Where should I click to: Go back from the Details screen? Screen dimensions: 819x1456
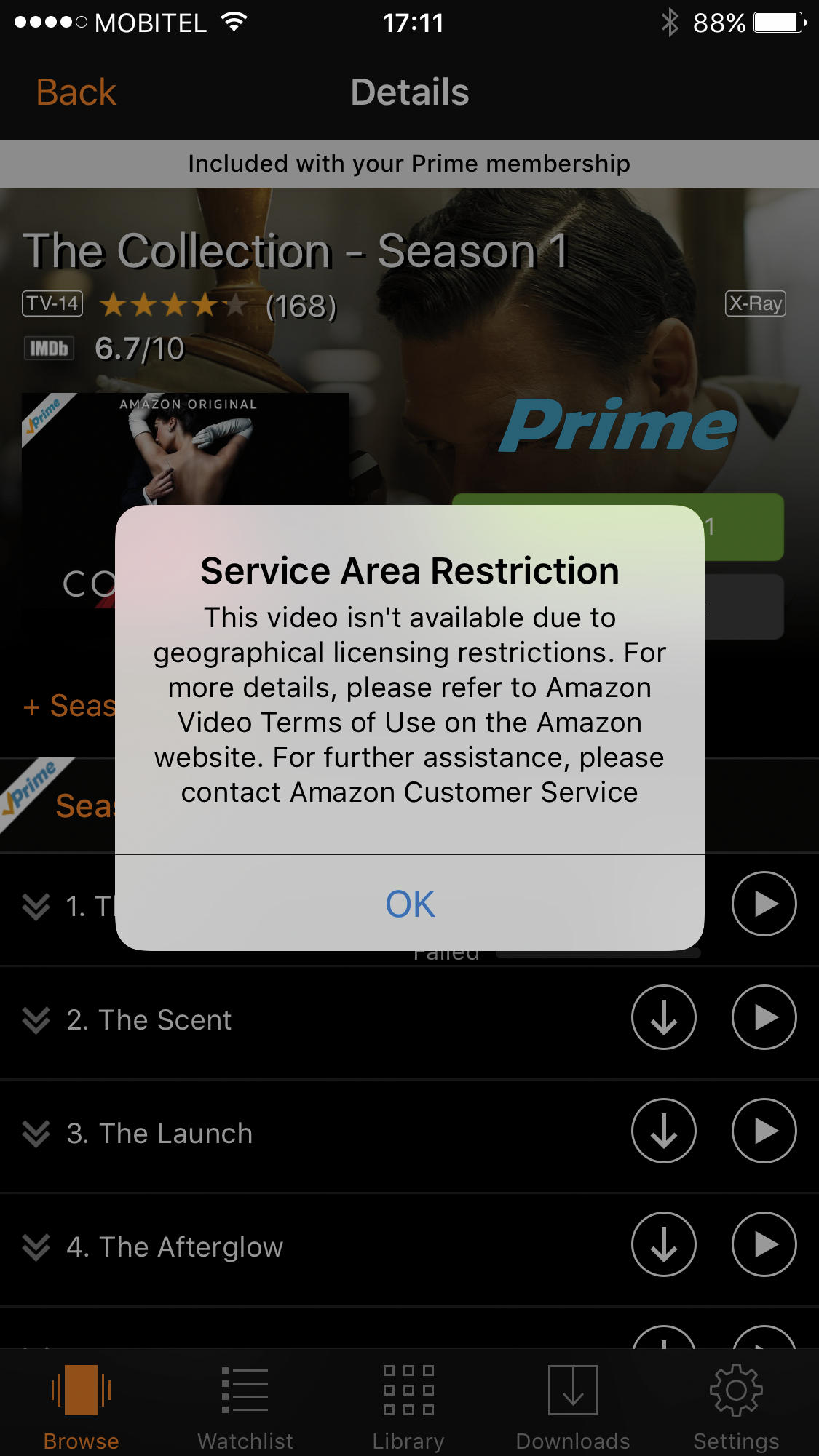76,92
